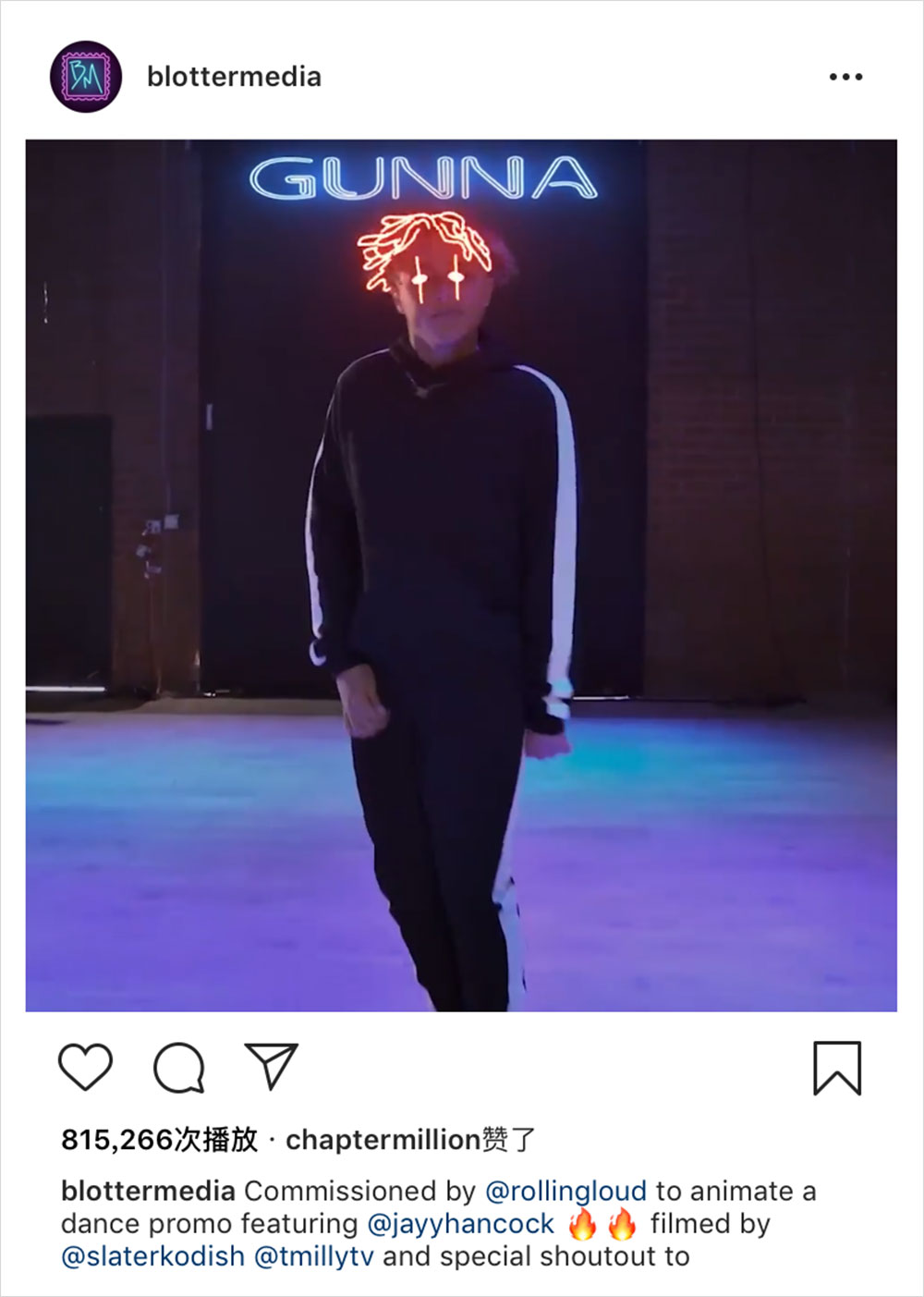
Task: Open blottermedia name in the caption
Action: coord(148,1191)
